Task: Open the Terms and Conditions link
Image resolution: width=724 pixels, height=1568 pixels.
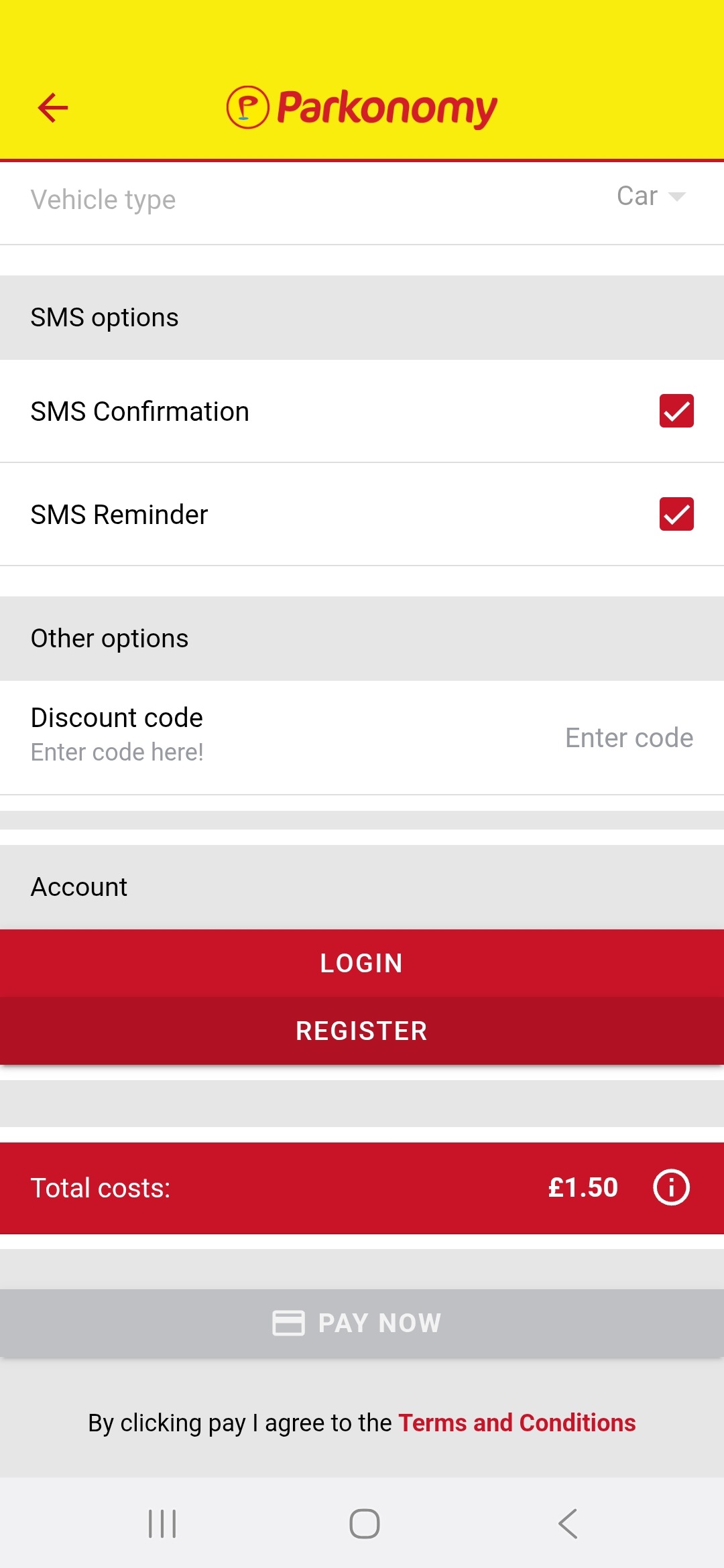Action: pos(517,1423)
